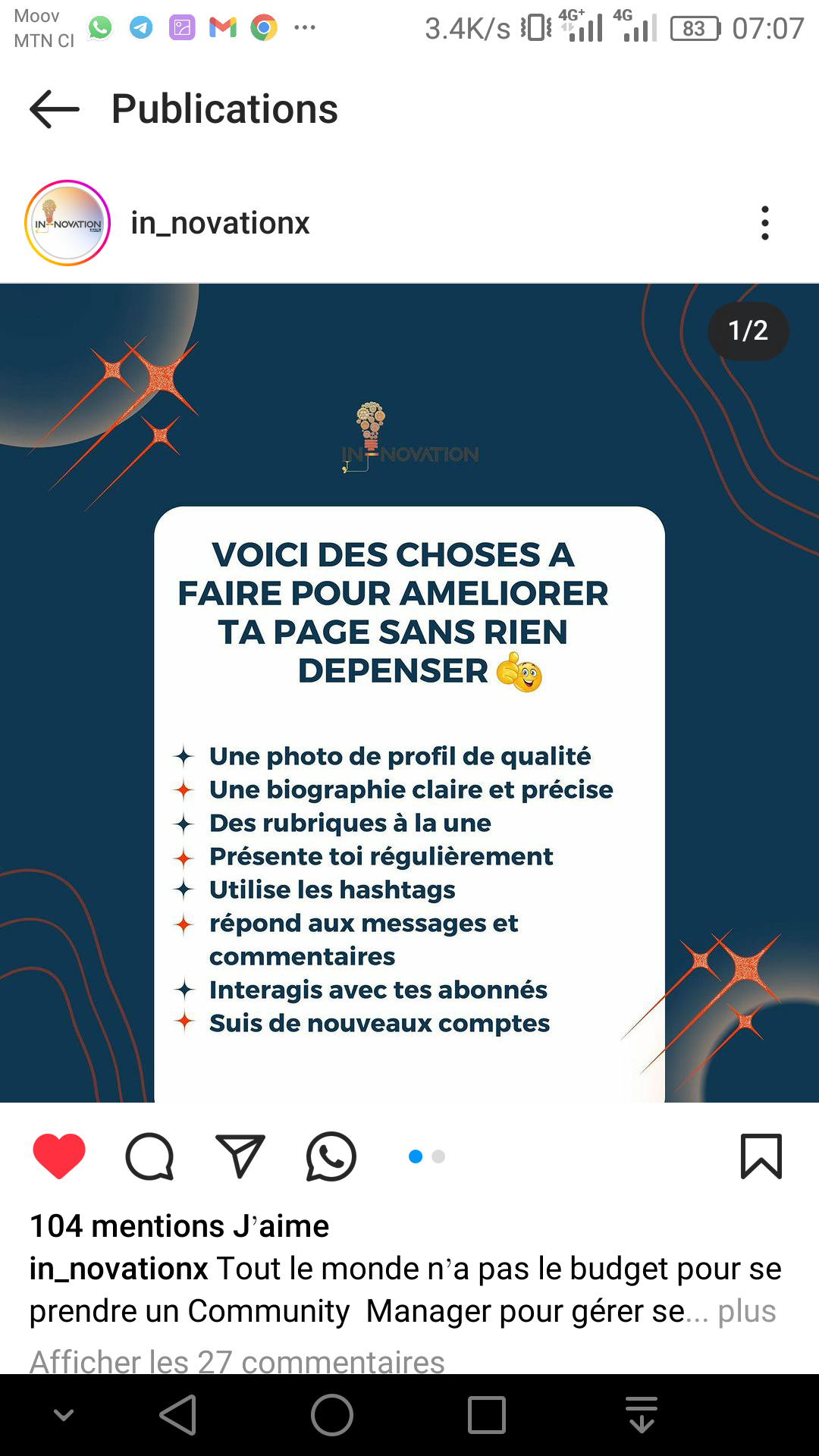Save the post with the bookmark icon
Image resolution: width=819 pixels, height=1456 pixels.
point(761,1156)
